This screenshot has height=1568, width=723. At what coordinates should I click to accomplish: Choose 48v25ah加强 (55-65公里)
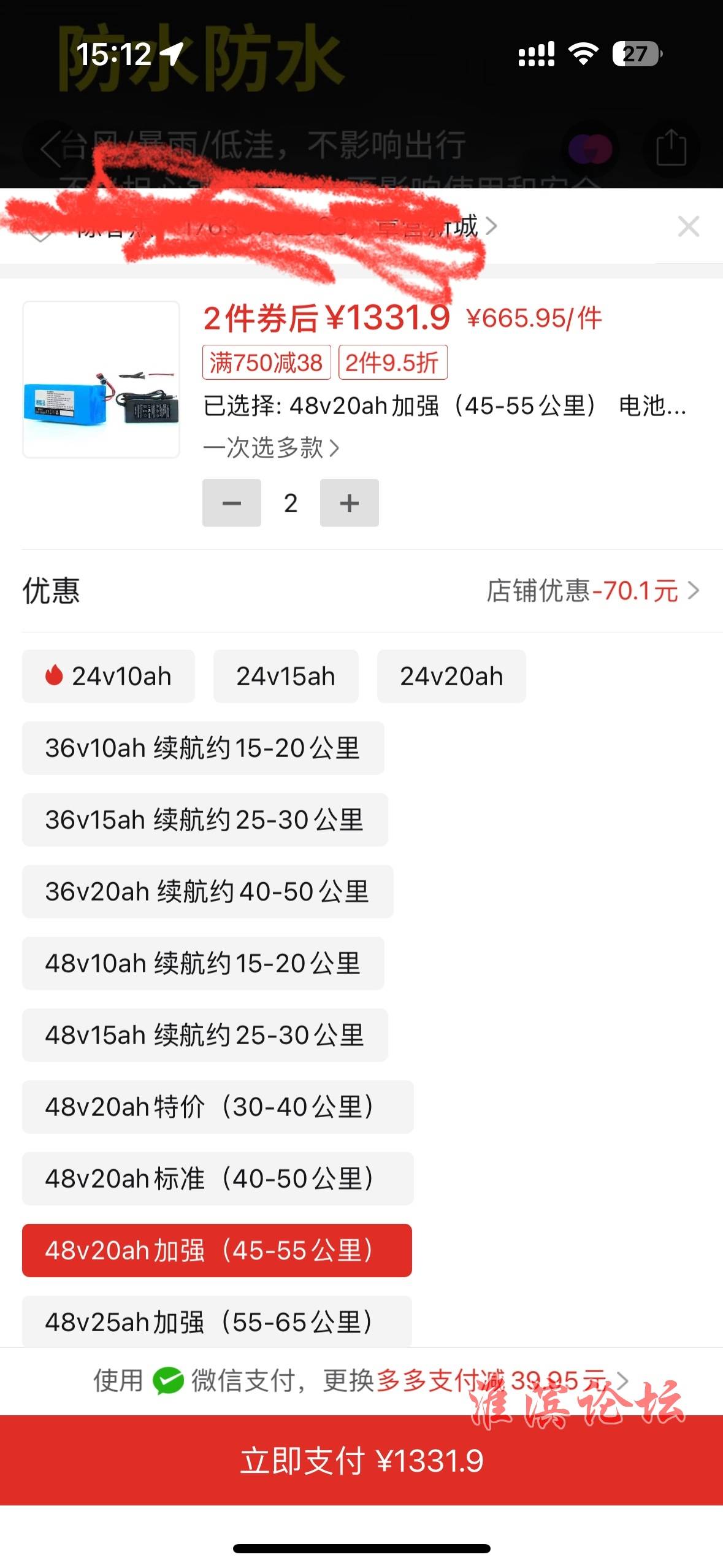tap(217, 1321)
